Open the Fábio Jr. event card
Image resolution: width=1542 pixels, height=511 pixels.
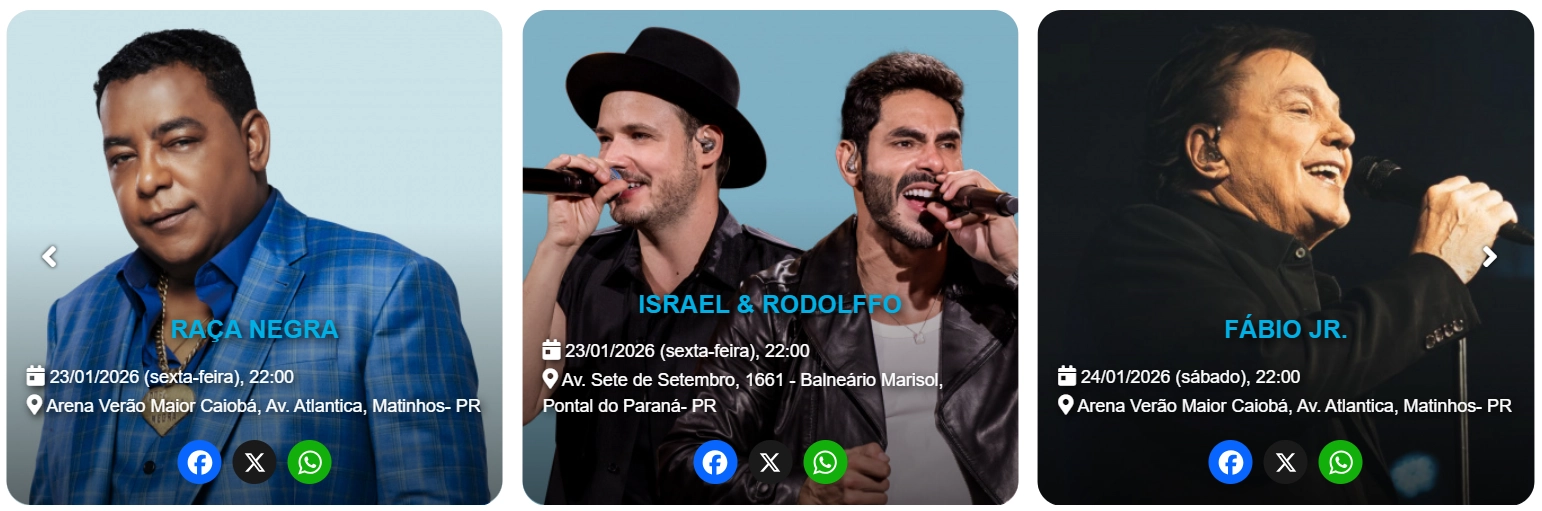(1285, 329)
